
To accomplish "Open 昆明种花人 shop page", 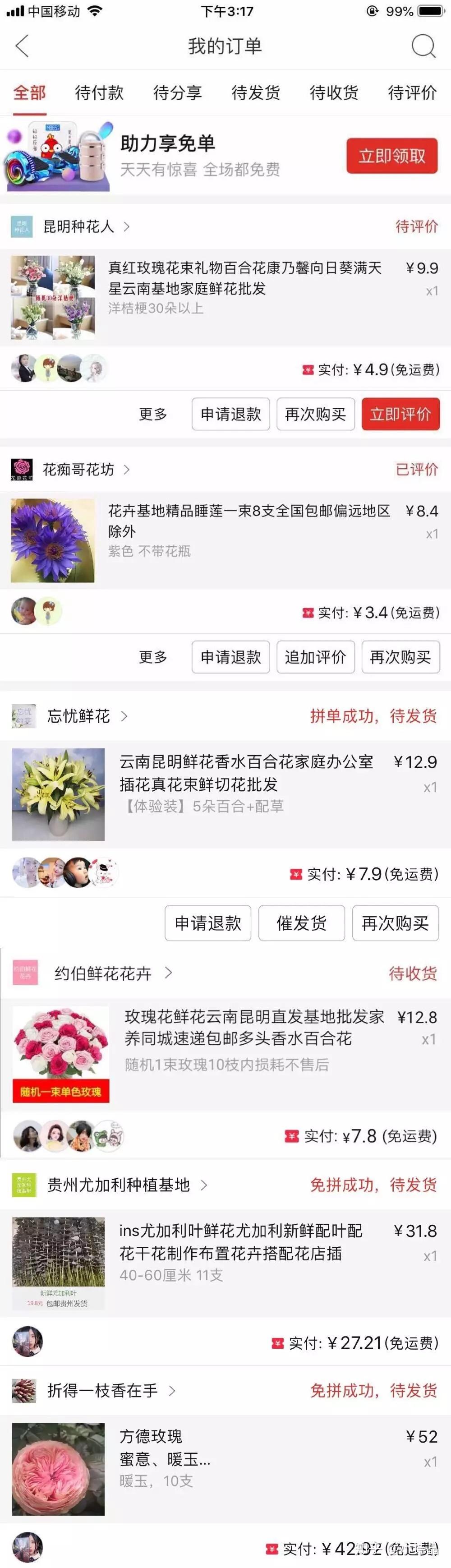I will pyautogui.click(x=78, y=226).
